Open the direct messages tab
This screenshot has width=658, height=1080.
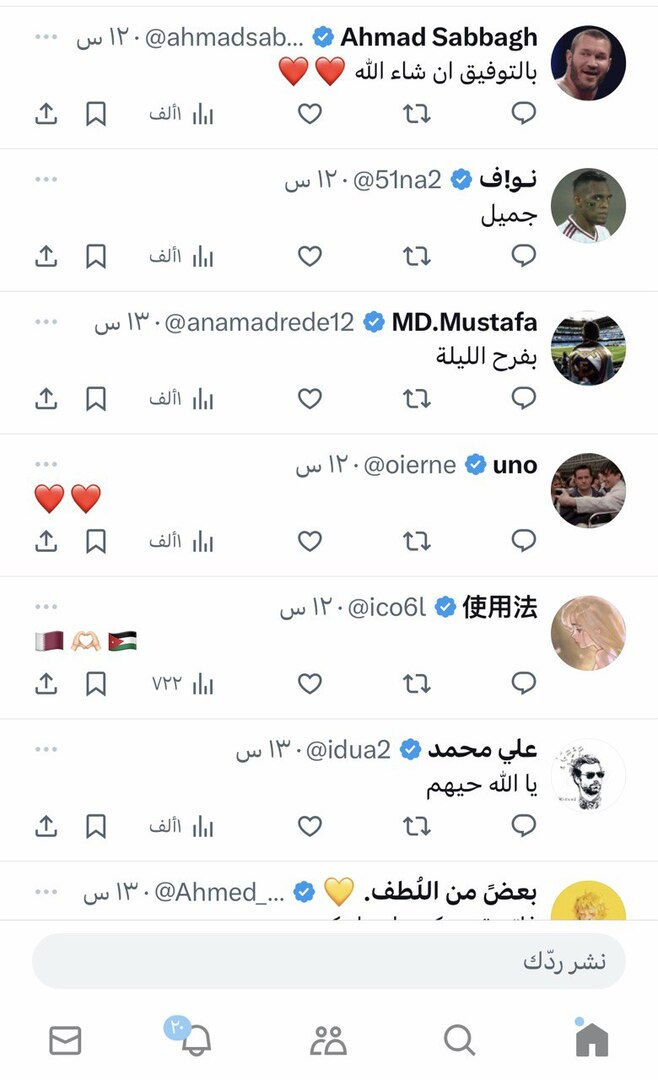[x=65, y=1040]
